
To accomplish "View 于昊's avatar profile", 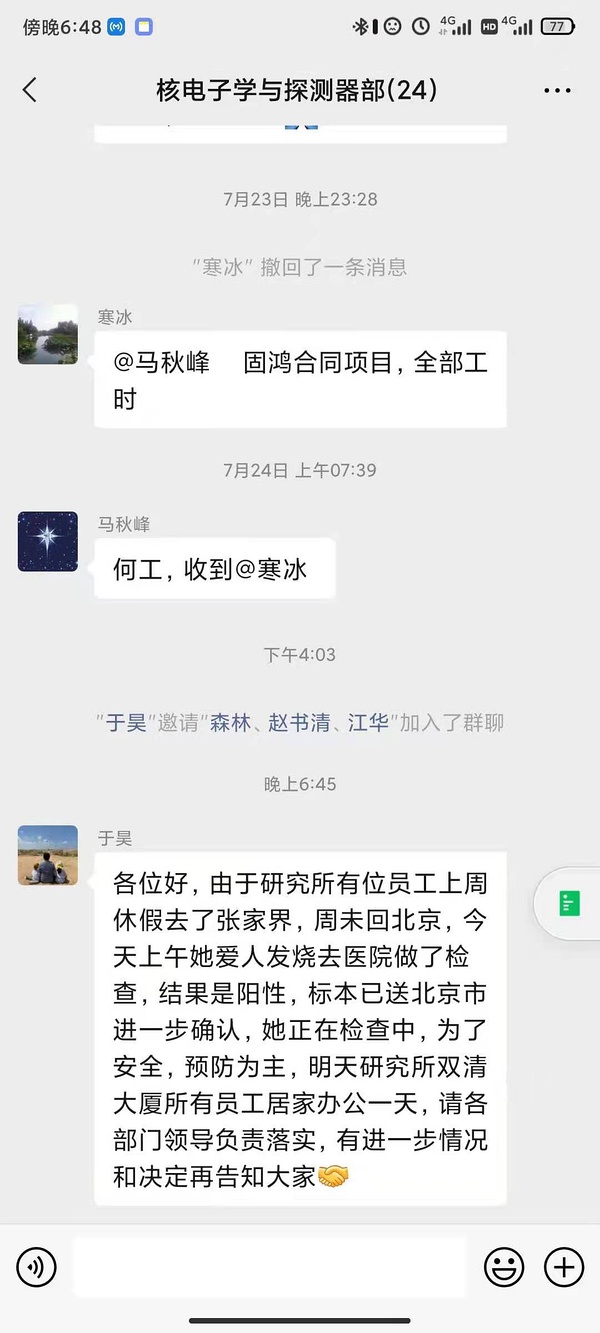I will (47, 855).
